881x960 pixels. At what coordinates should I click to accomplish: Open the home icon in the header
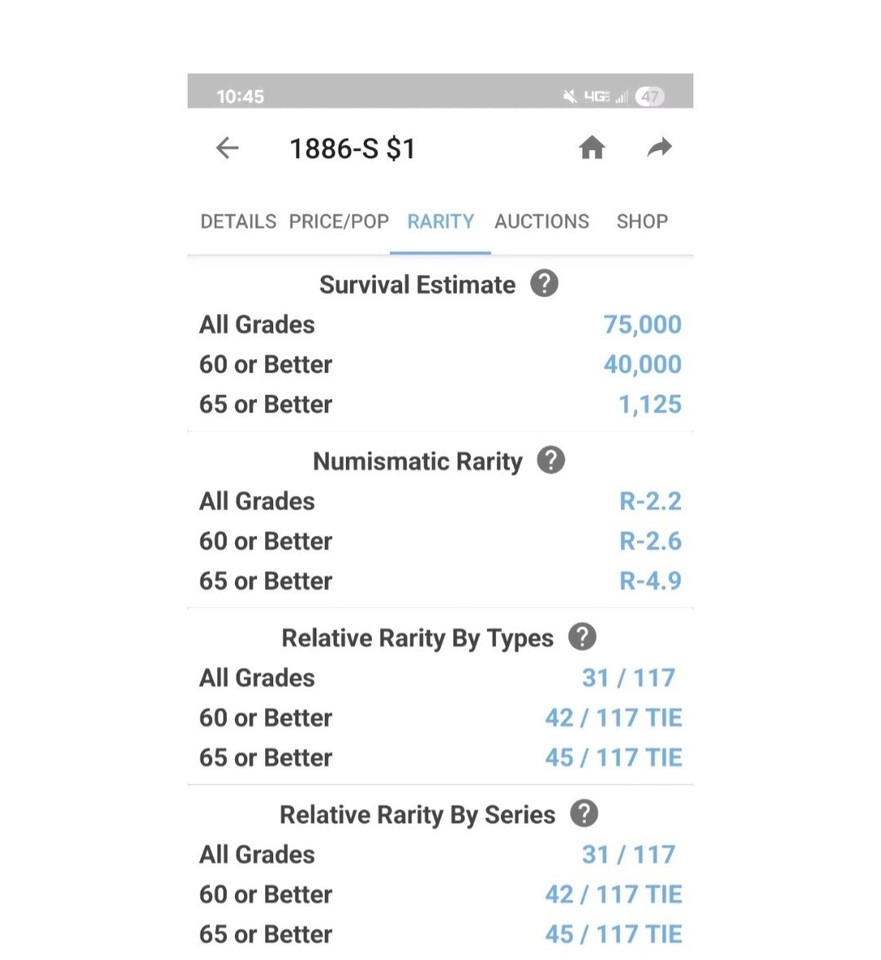tap(592, 149)
